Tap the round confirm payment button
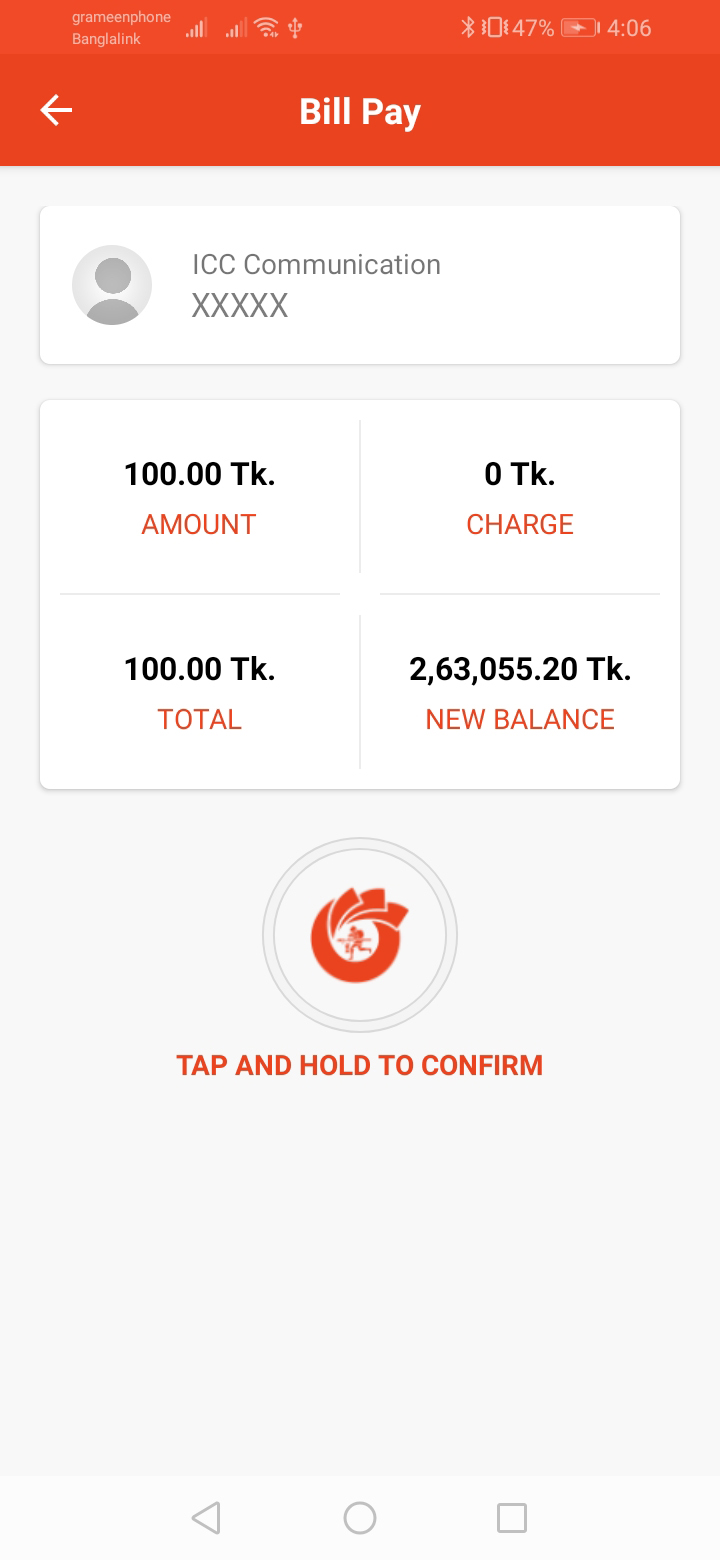The width and height of the screenshot is (720, 1560). [x=360, y=936]
